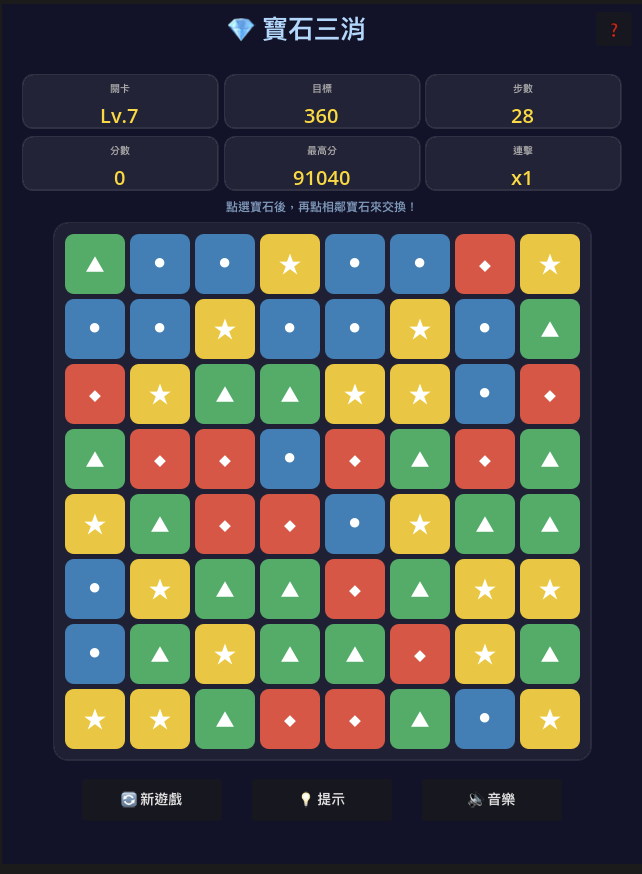This screenshot has width=642, height=874.
Task: Select the red diamond gem in the top row
Action: tap(485, 264)
